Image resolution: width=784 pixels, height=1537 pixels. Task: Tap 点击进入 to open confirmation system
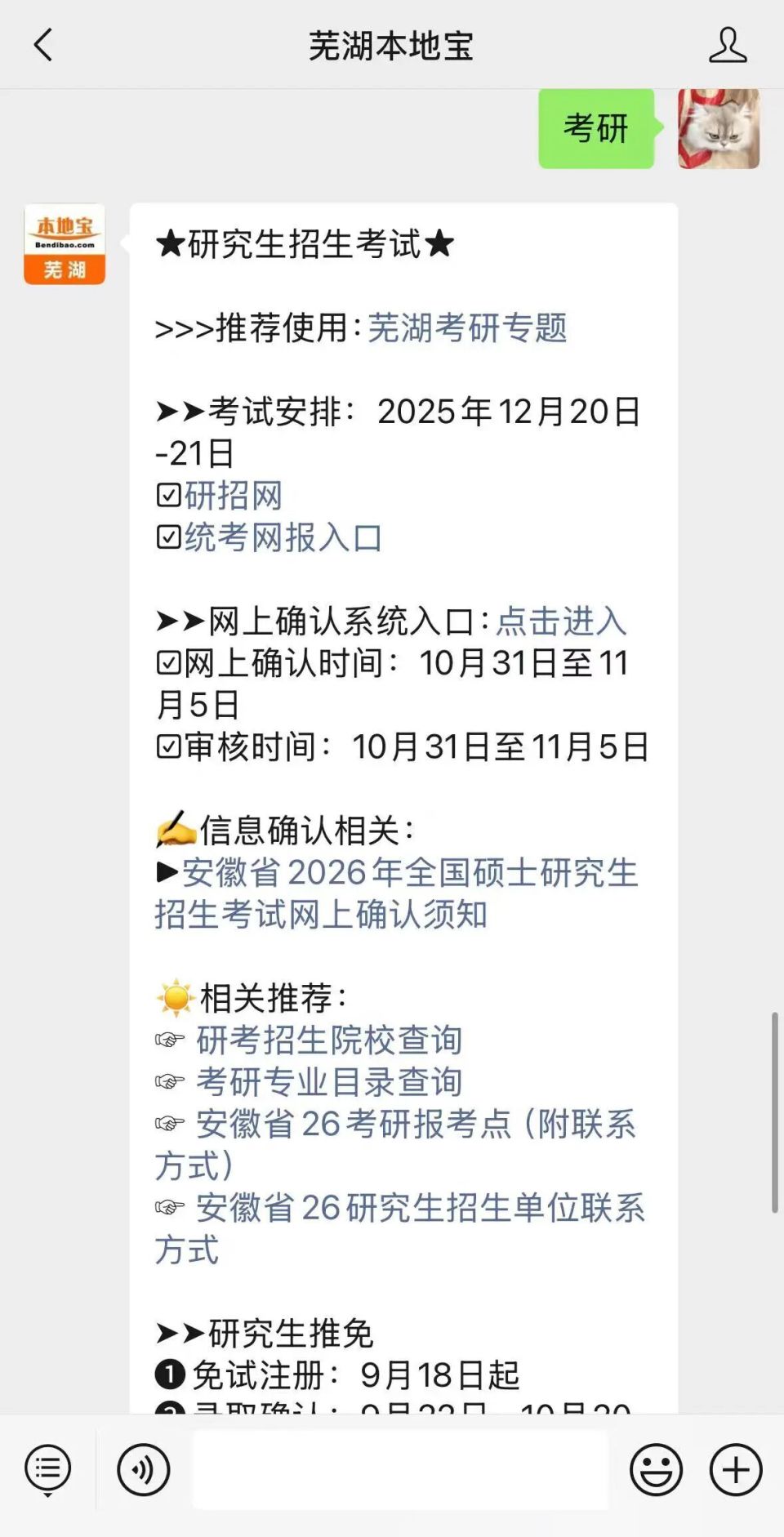(562, 622)
